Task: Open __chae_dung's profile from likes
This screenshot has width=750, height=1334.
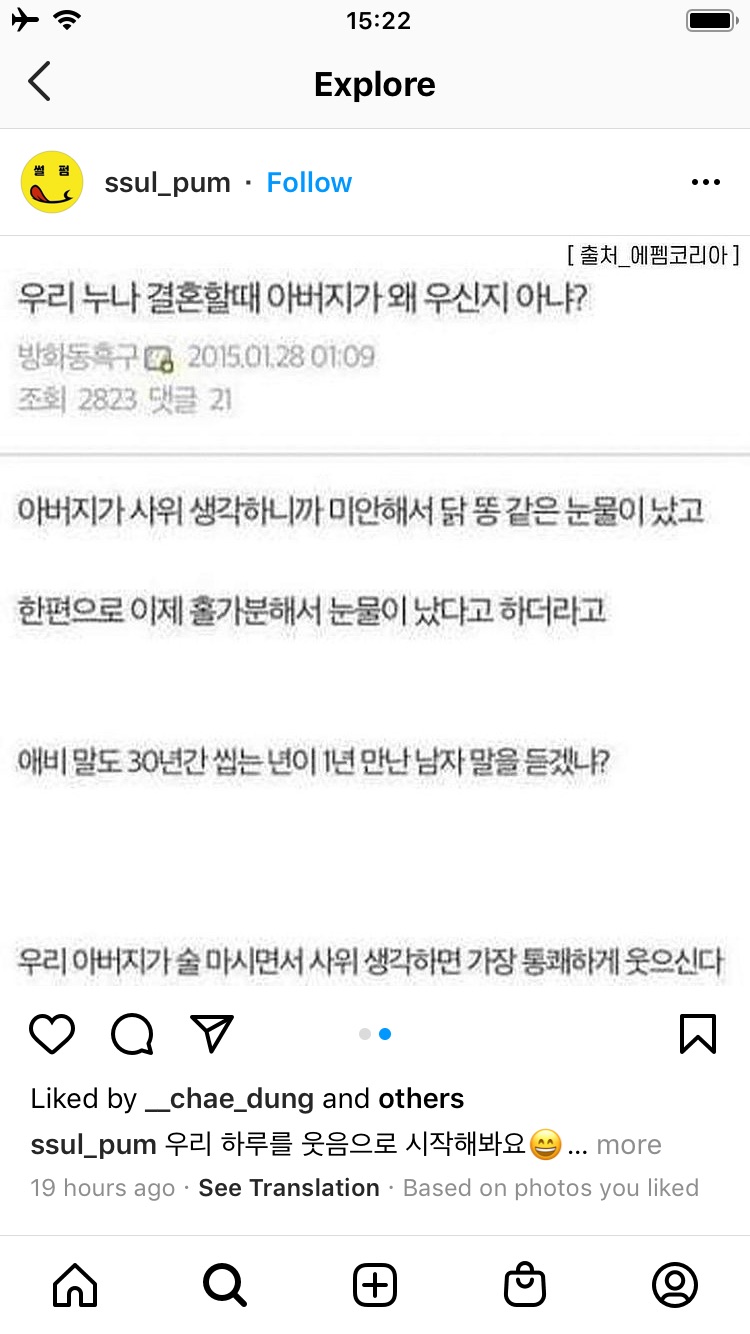Action: [229, 1098]
